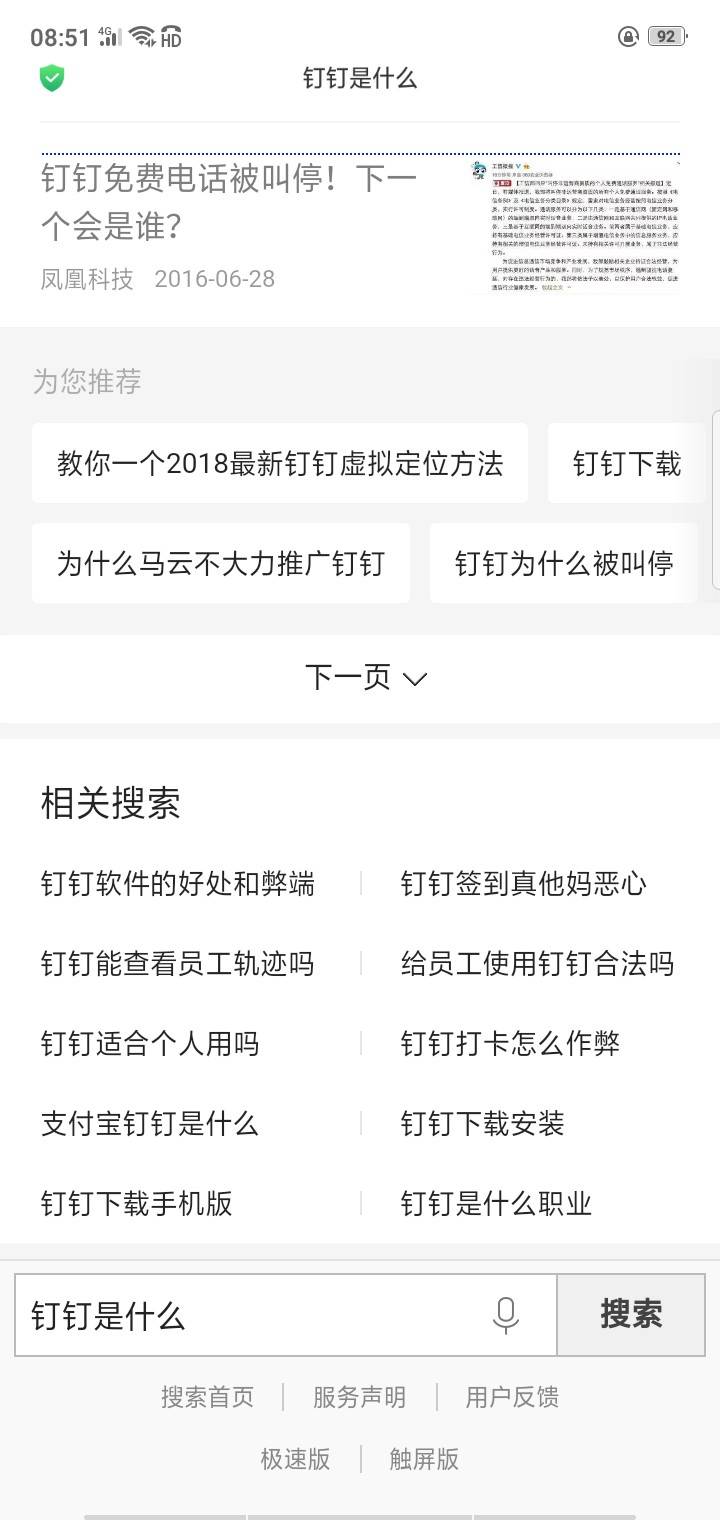Screen dimensions: 720x1520
Task: Focus the bottom search box with 钉钉是什么
Action: tap(250, 1315)
